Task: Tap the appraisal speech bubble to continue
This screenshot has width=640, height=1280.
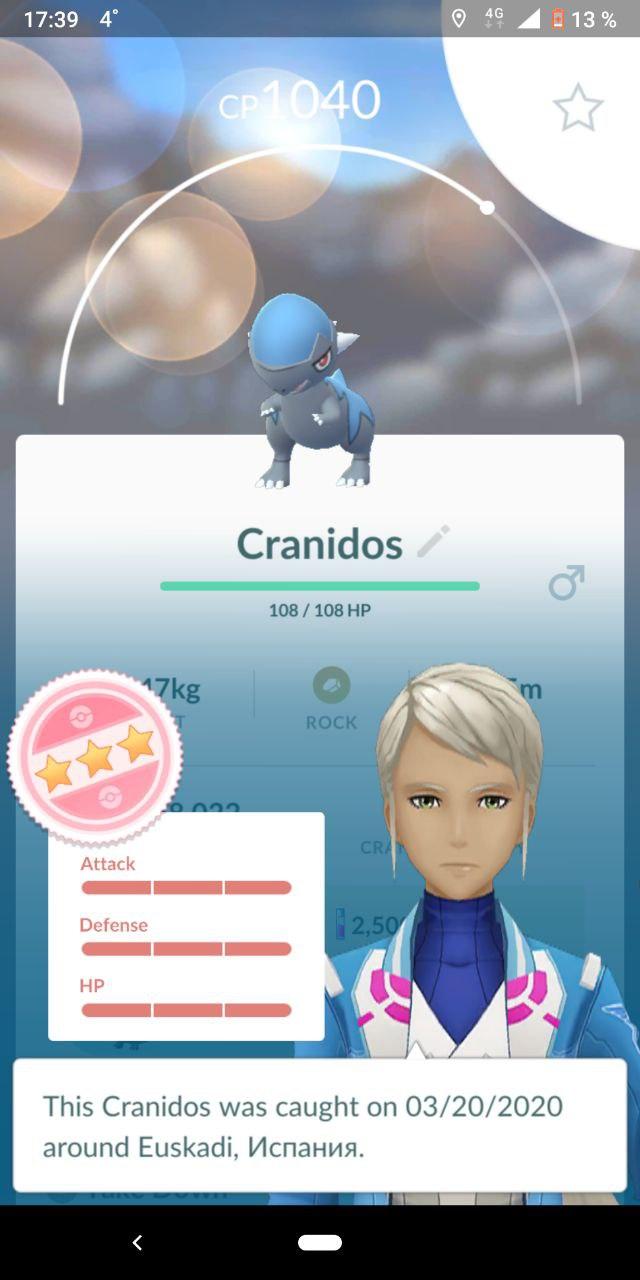Action: click(320, 1125)
